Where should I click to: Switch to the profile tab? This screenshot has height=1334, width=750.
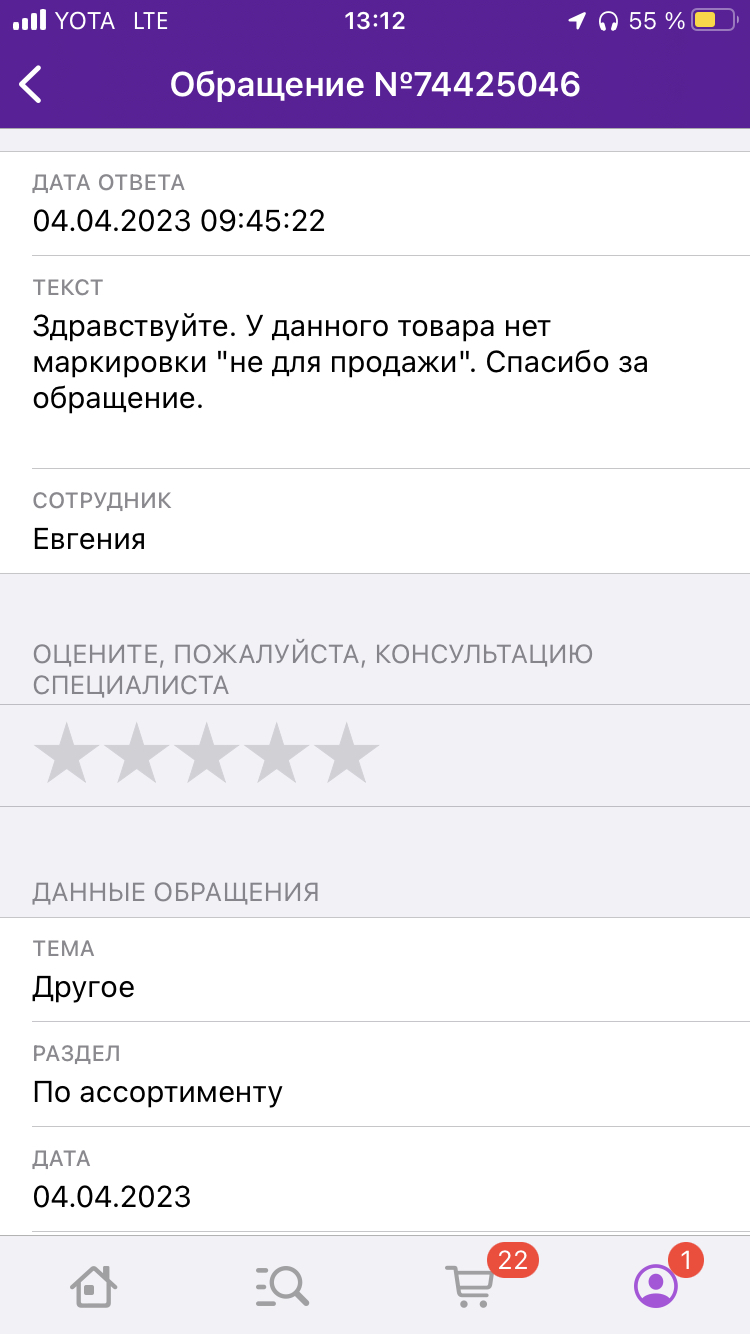click(x=656, y=1284)
